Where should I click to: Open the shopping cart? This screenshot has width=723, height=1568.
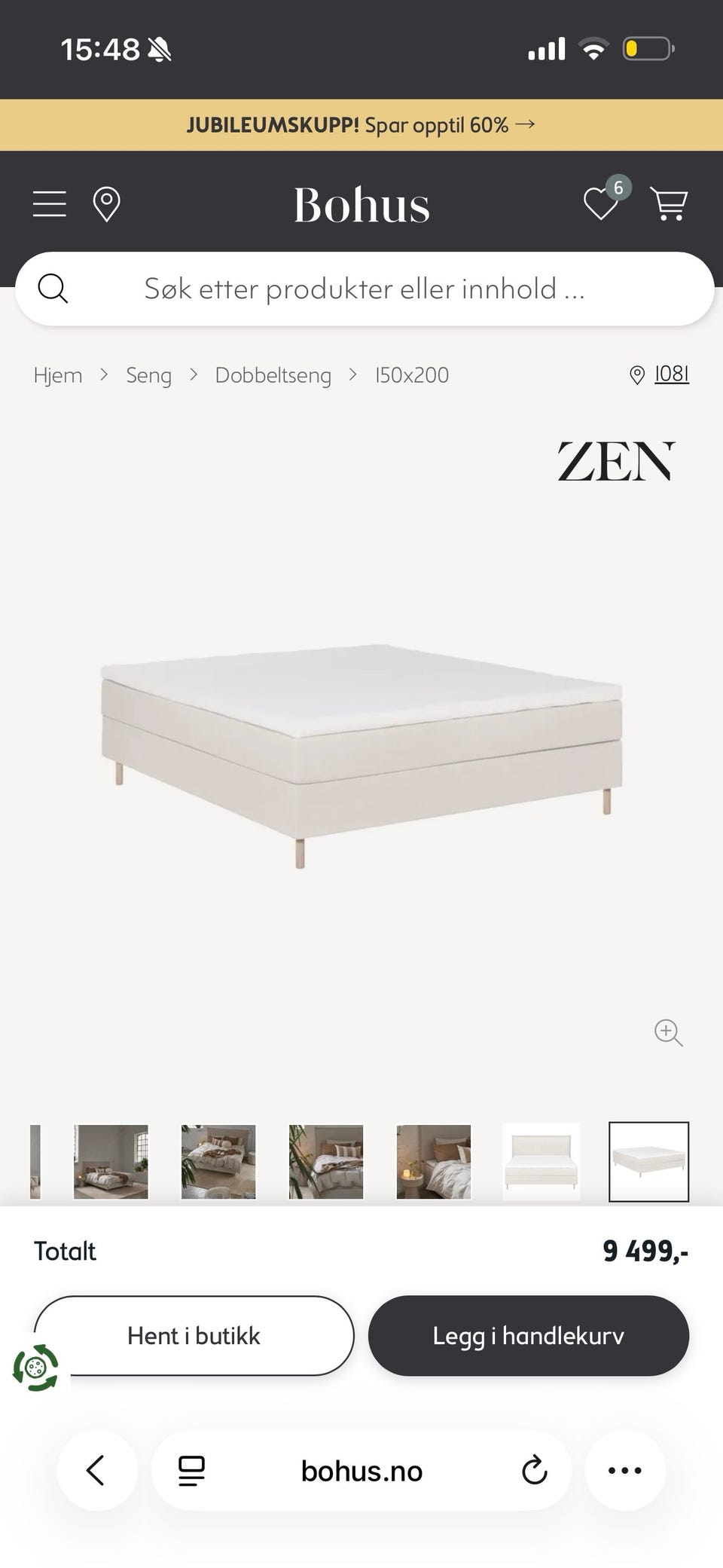pyautogui.click(x=669, y=204)
